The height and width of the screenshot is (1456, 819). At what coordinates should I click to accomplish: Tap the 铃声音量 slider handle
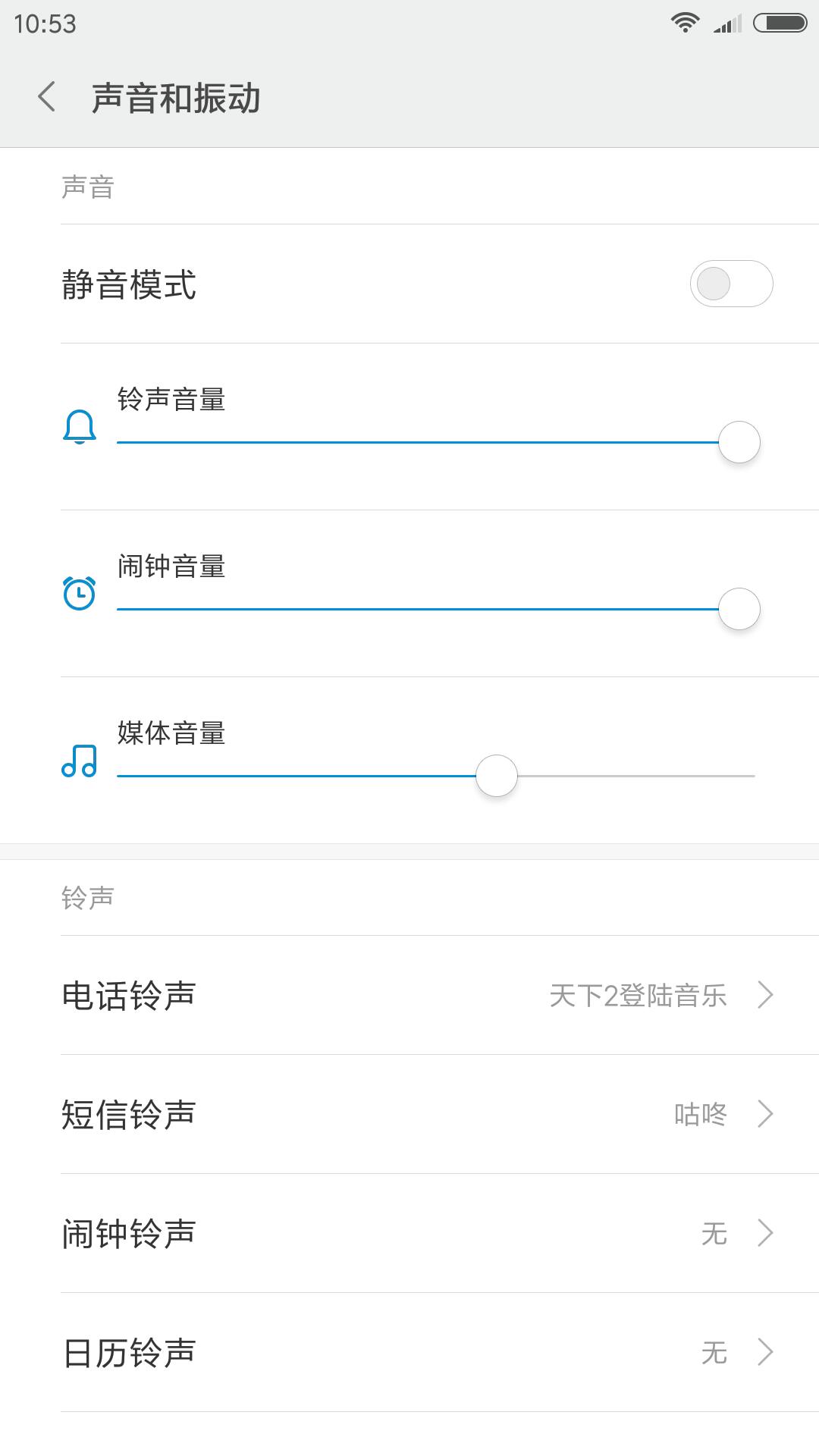coord(739,442)
